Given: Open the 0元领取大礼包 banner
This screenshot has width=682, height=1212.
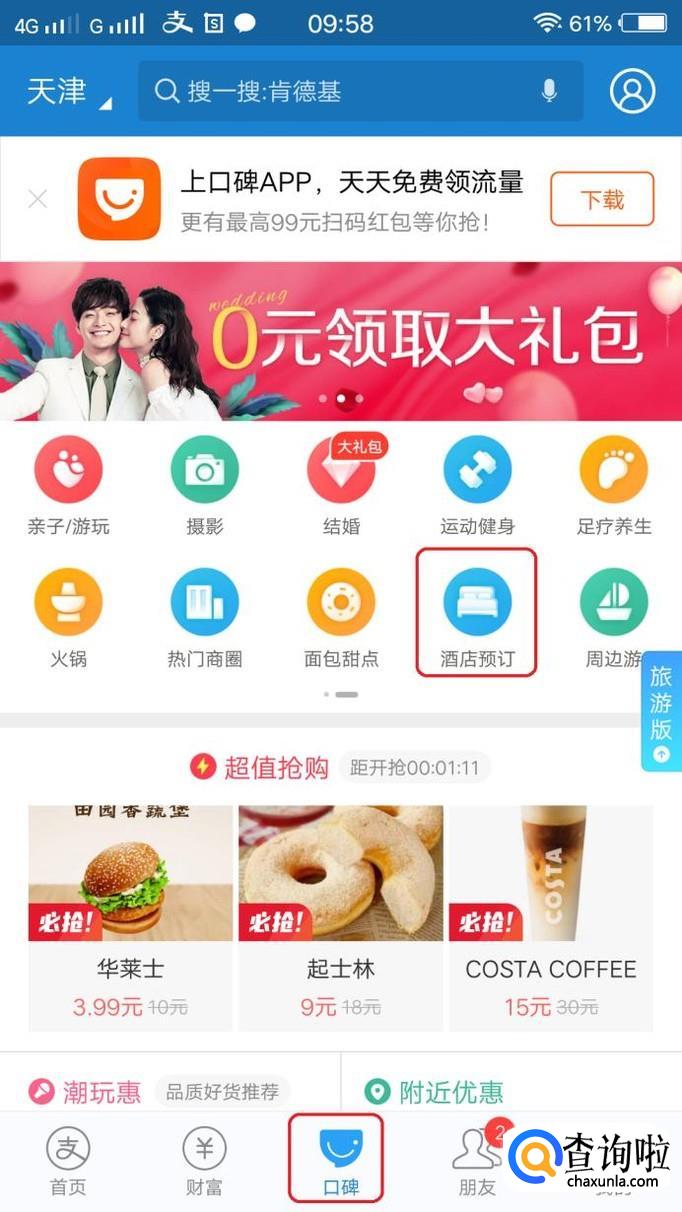Looking at the screenshot, I should click(341, 341).
